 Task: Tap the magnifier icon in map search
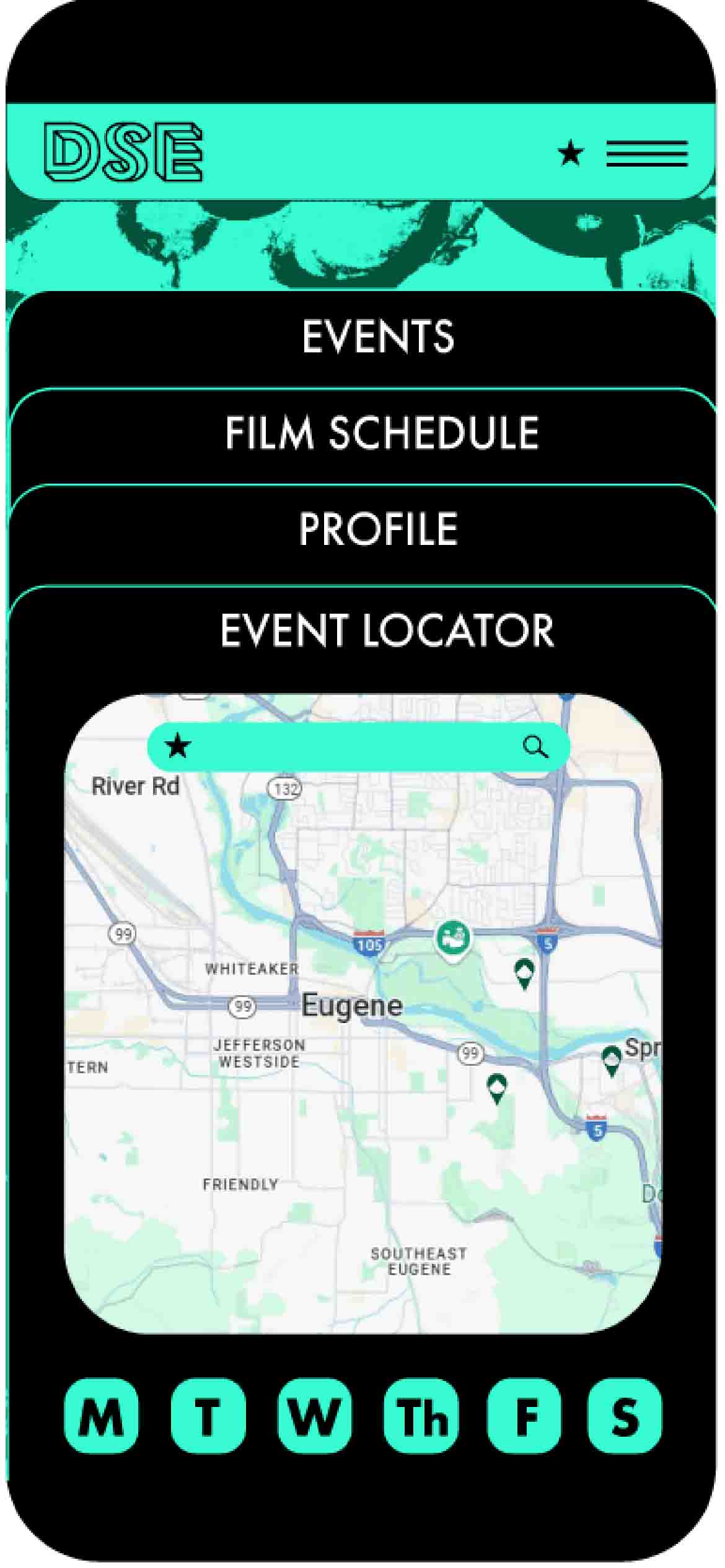535,747
